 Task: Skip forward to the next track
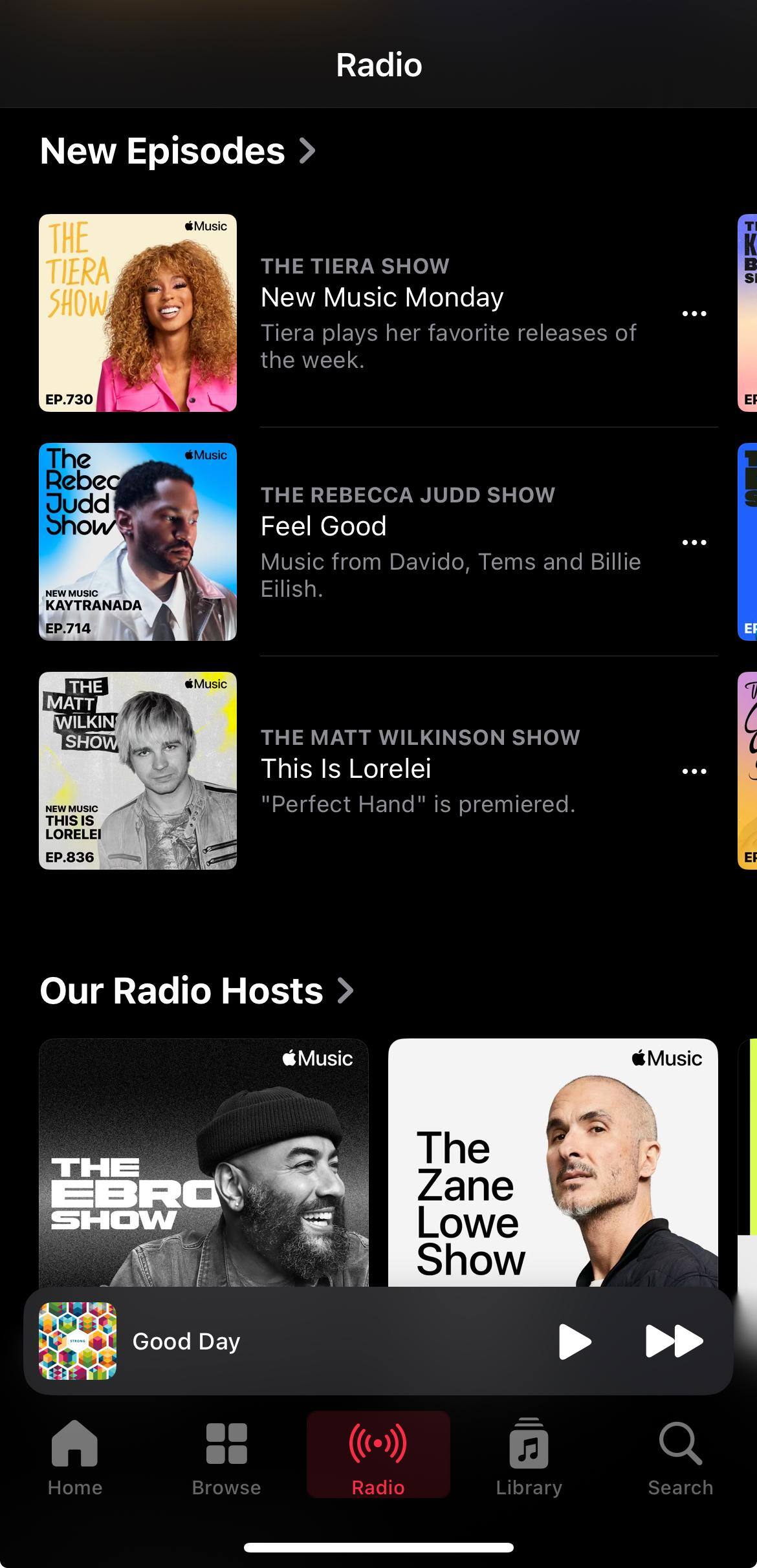674,1342
